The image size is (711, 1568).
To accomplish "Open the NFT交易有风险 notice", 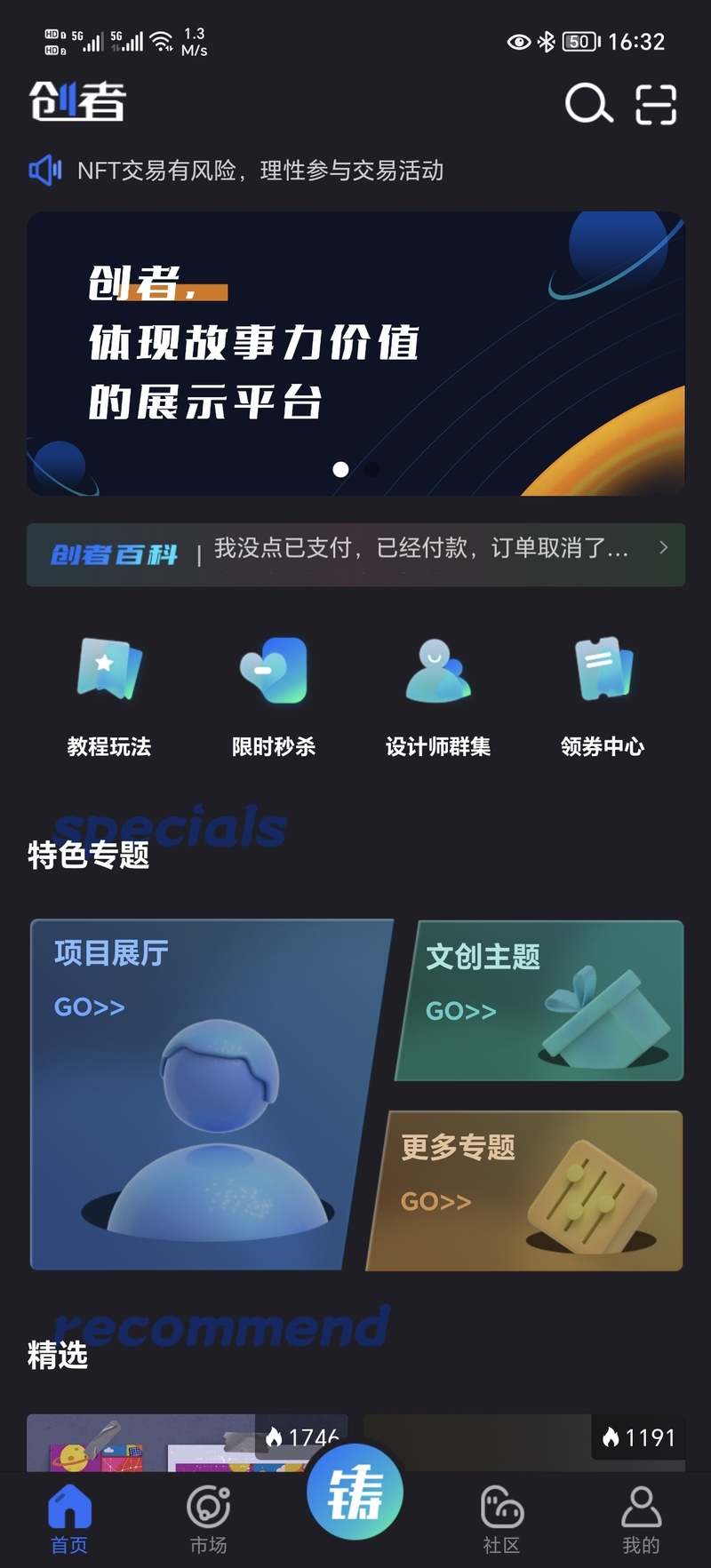I will click(x=260, y=171).
